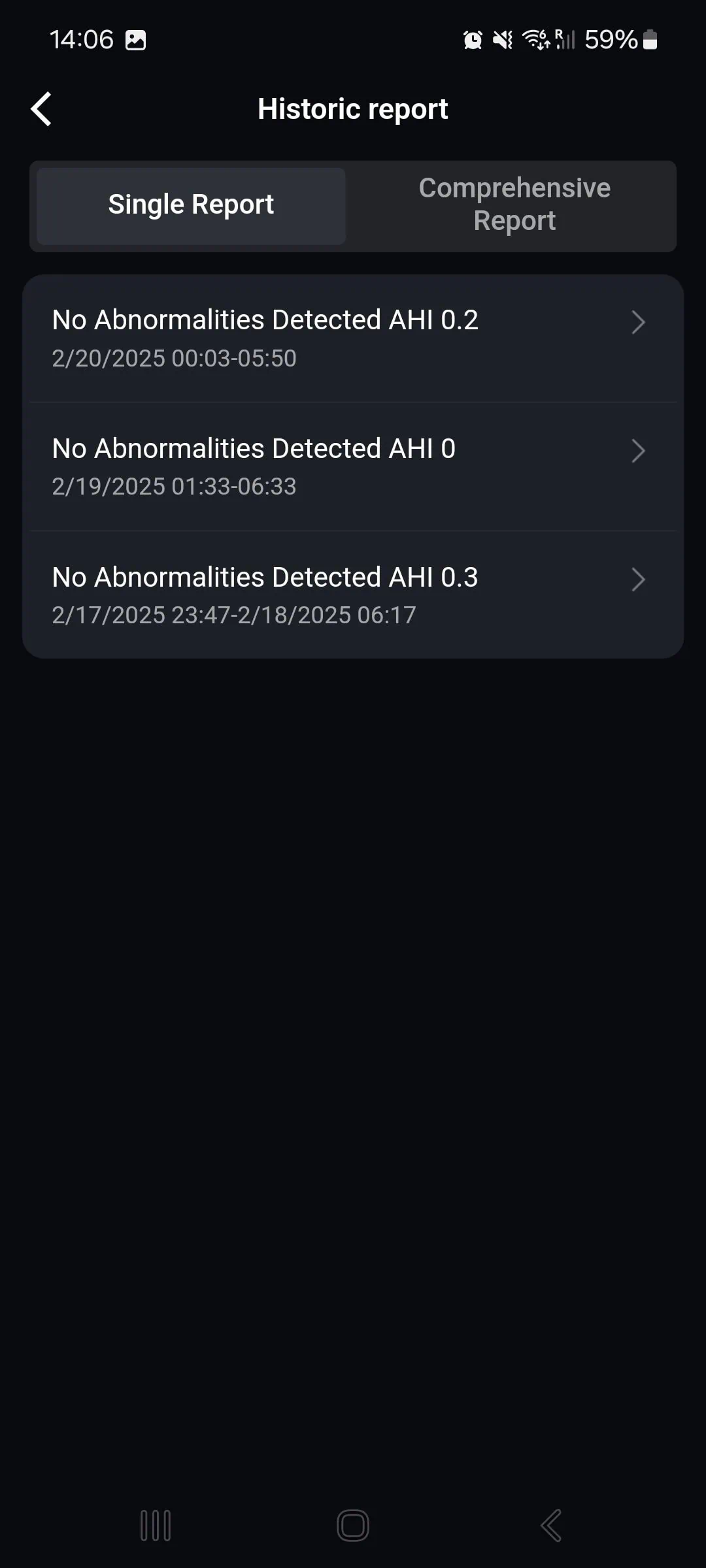Open the recent apps view

click(156, 1526)
